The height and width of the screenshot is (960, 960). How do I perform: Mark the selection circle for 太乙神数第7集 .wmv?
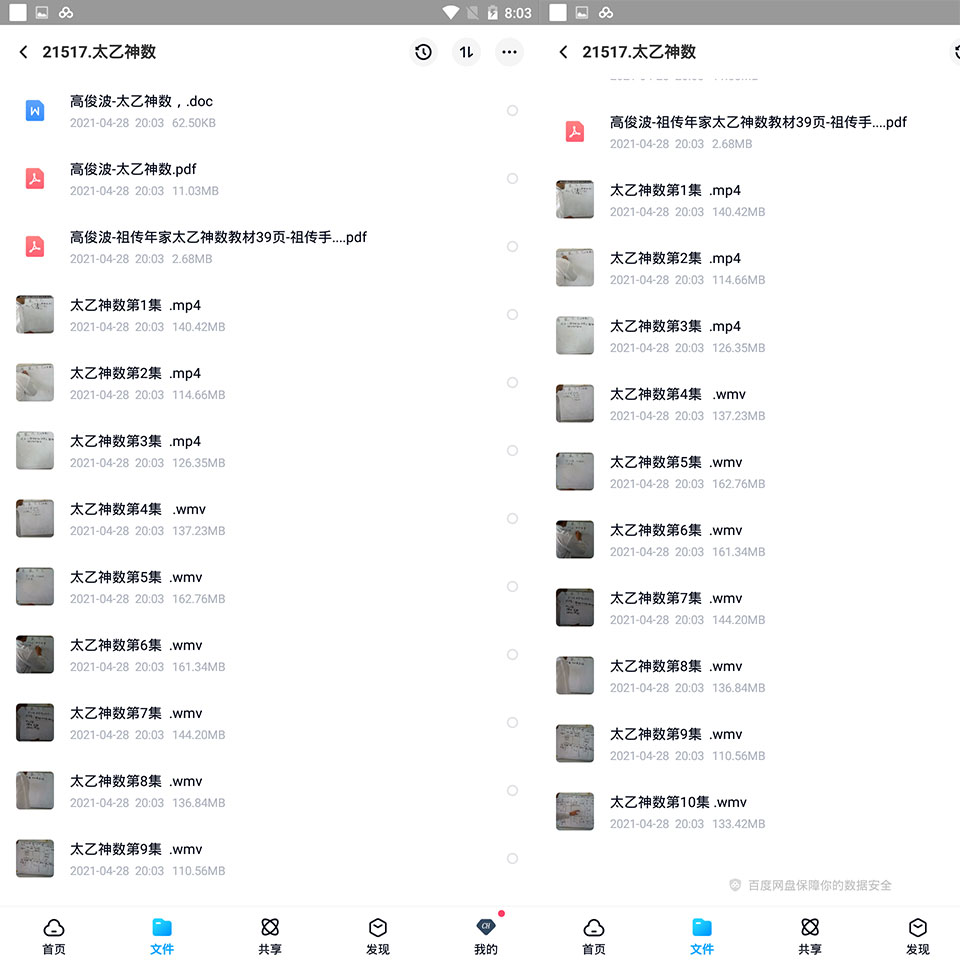pyautogui.click(x=512, y=722)
